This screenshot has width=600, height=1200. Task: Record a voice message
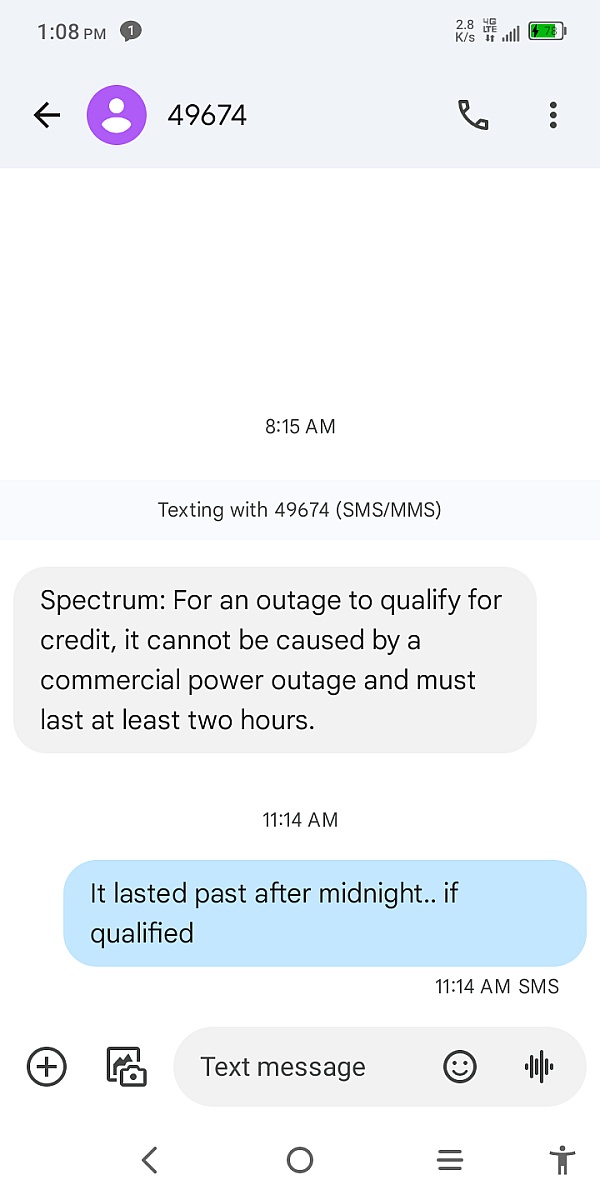[539, 1067]
